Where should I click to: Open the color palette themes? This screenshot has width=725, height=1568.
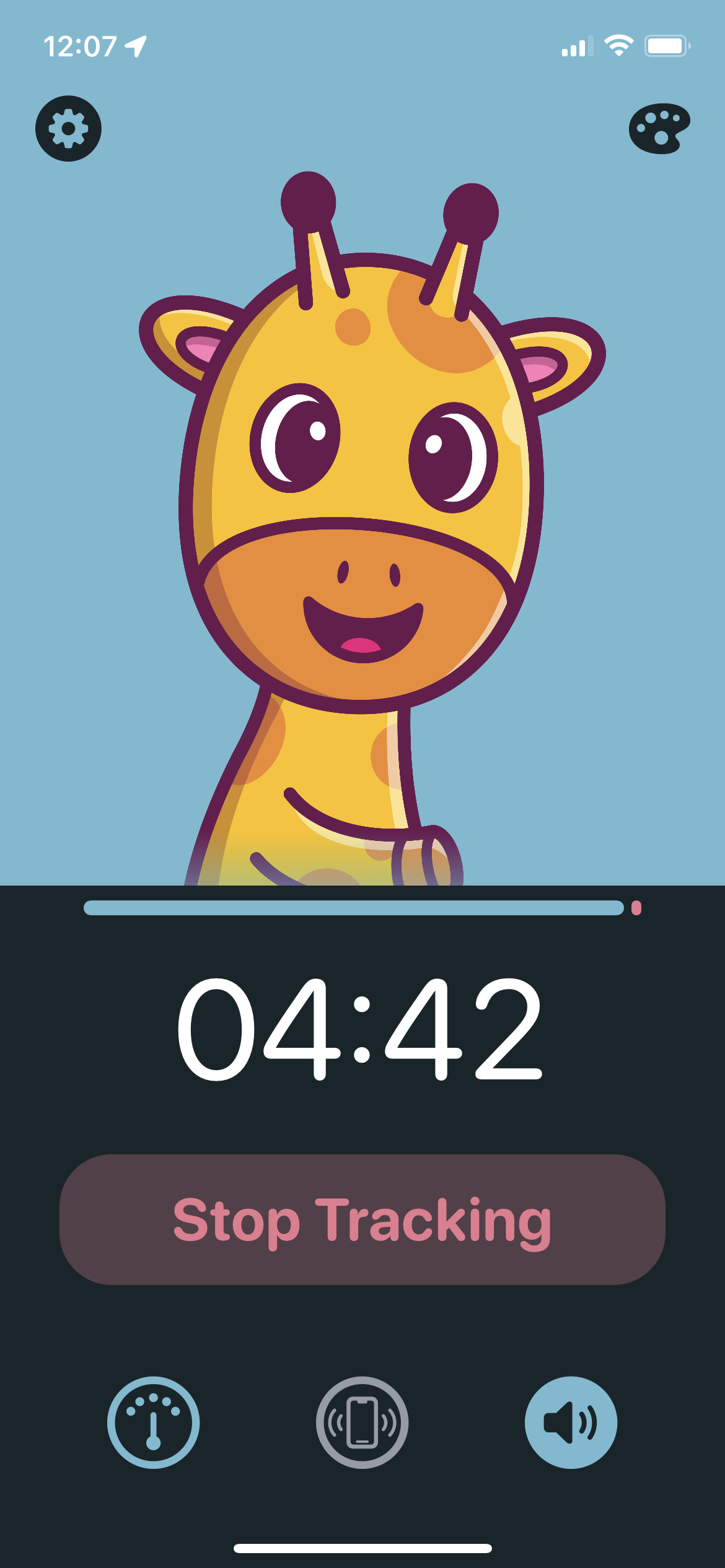pos(659,129)
